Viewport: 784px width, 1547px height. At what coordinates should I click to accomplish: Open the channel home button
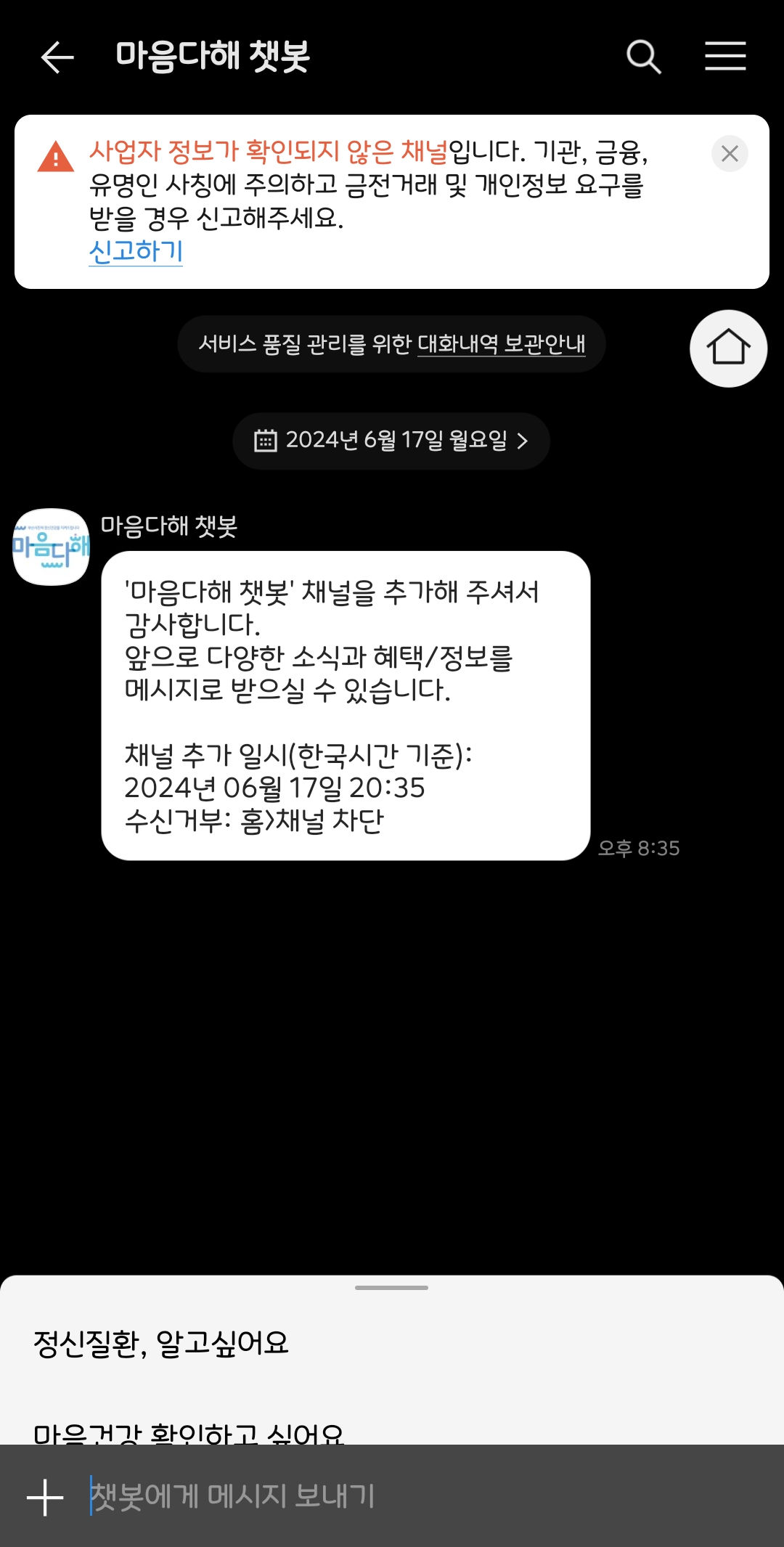[728, 348]
